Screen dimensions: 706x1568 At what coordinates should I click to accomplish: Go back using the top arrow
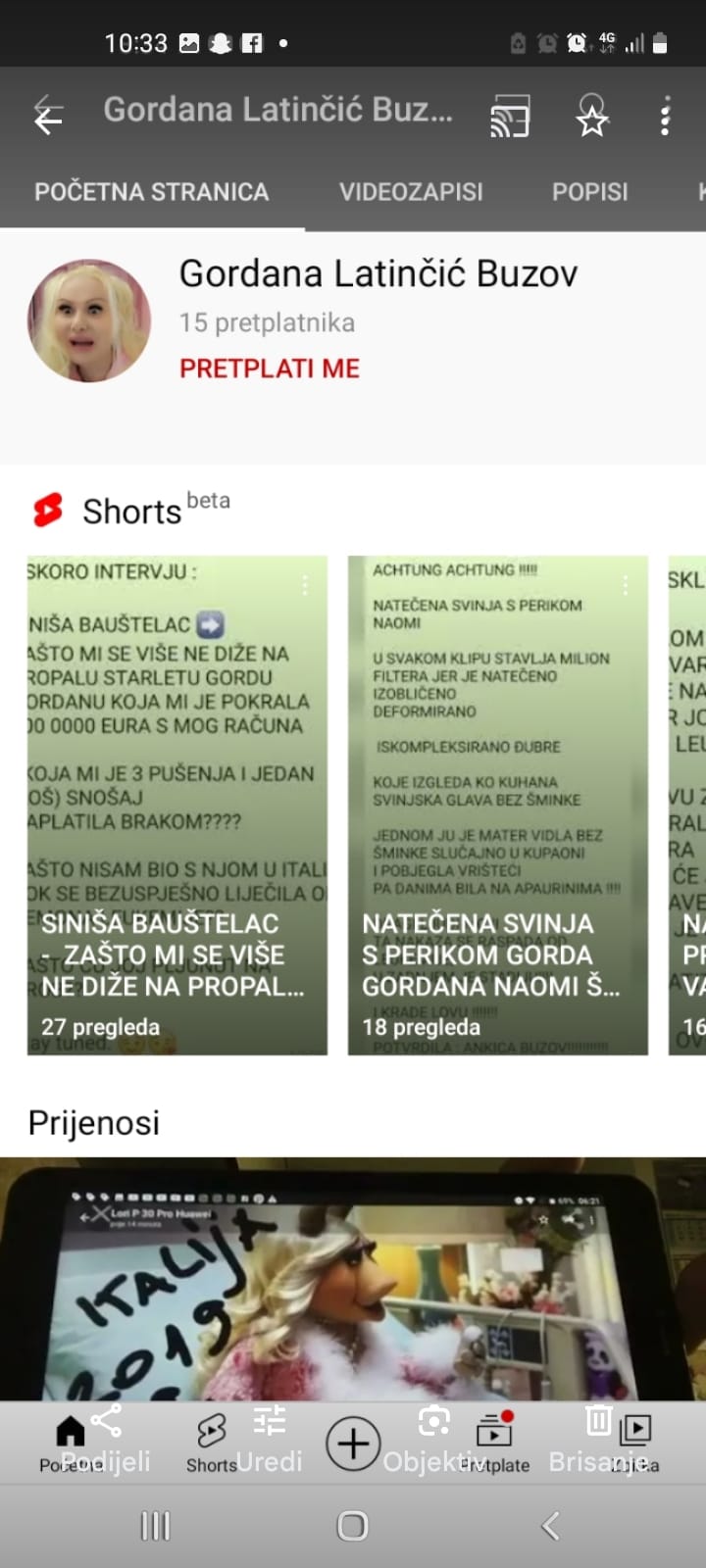pyautogui.click(x=48, y=118)
